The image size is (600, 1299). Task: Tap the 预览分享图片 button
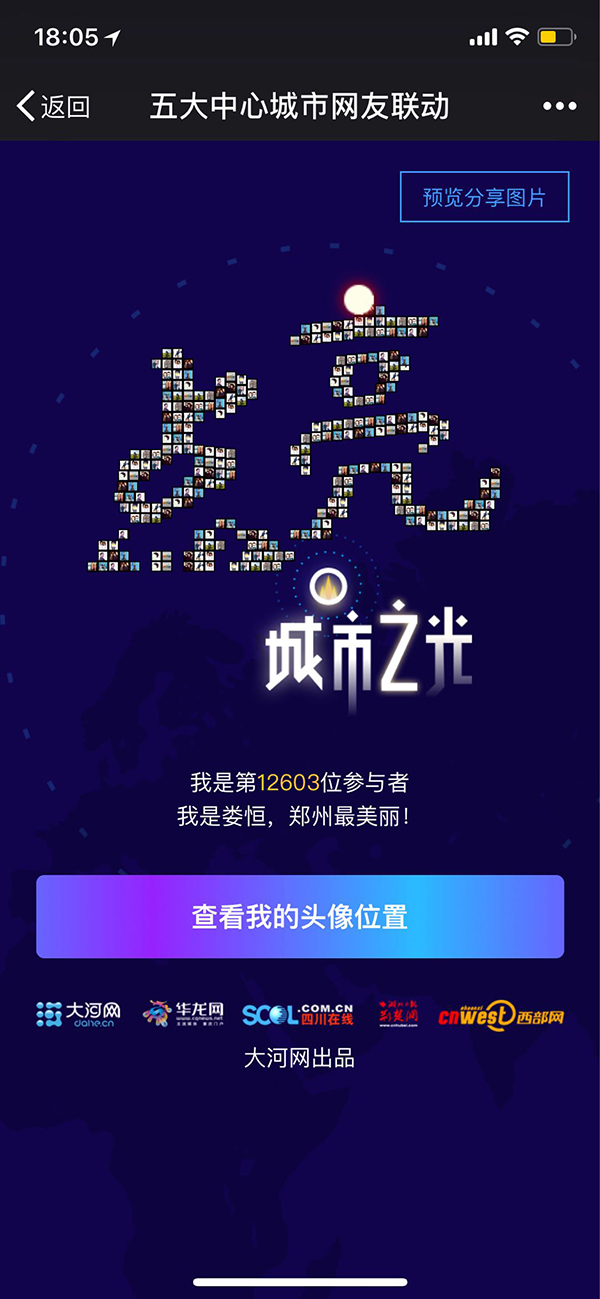(484, 197)
